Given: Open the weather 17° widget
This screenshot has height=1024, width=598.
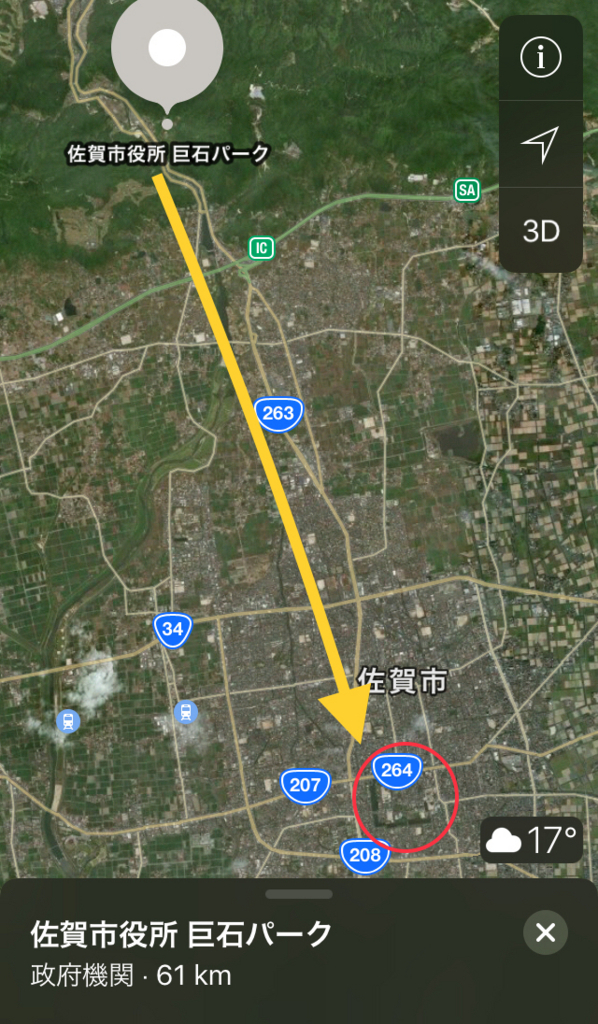Looking at the screenshot, I should point(531,840).
